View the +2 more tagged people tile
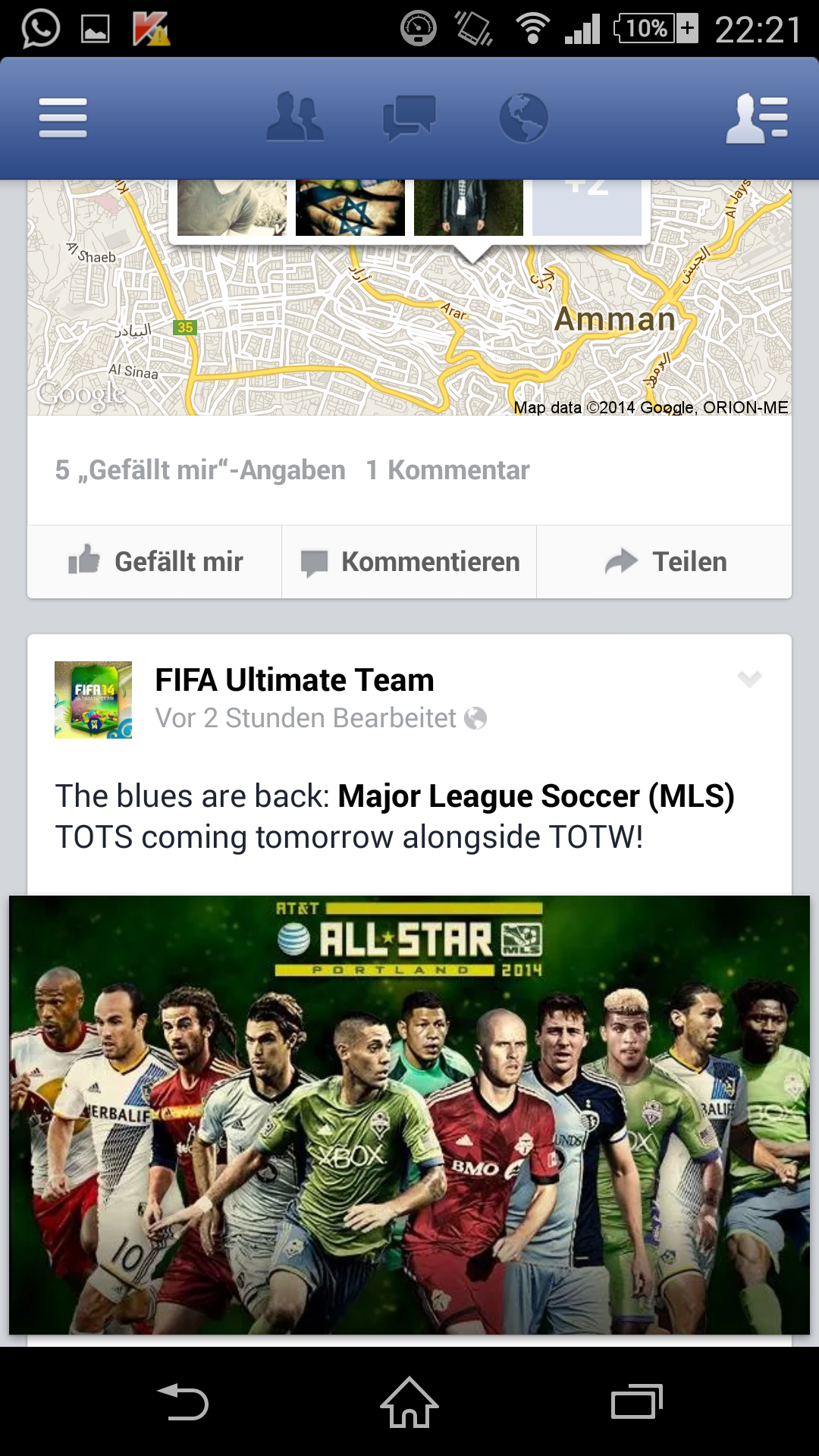The image size is (819, 1456). [x=587, y=206]
